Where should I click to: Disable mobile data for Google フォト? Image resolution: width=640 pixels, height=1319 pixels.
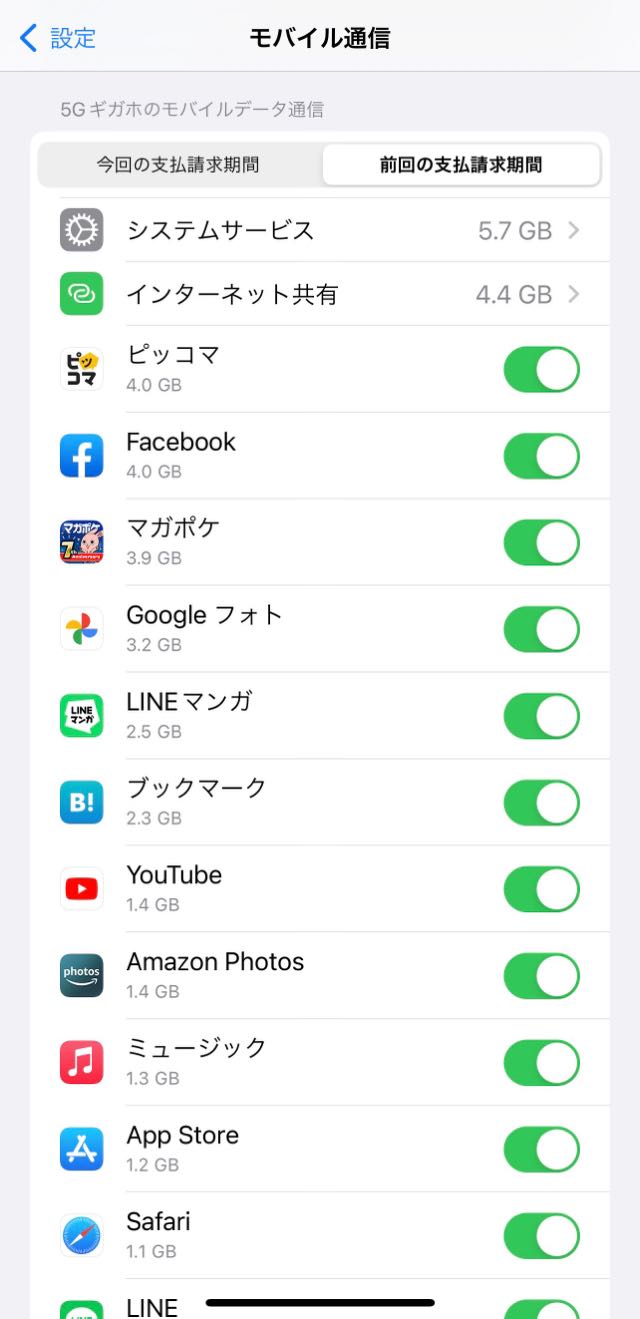[542, 629]
